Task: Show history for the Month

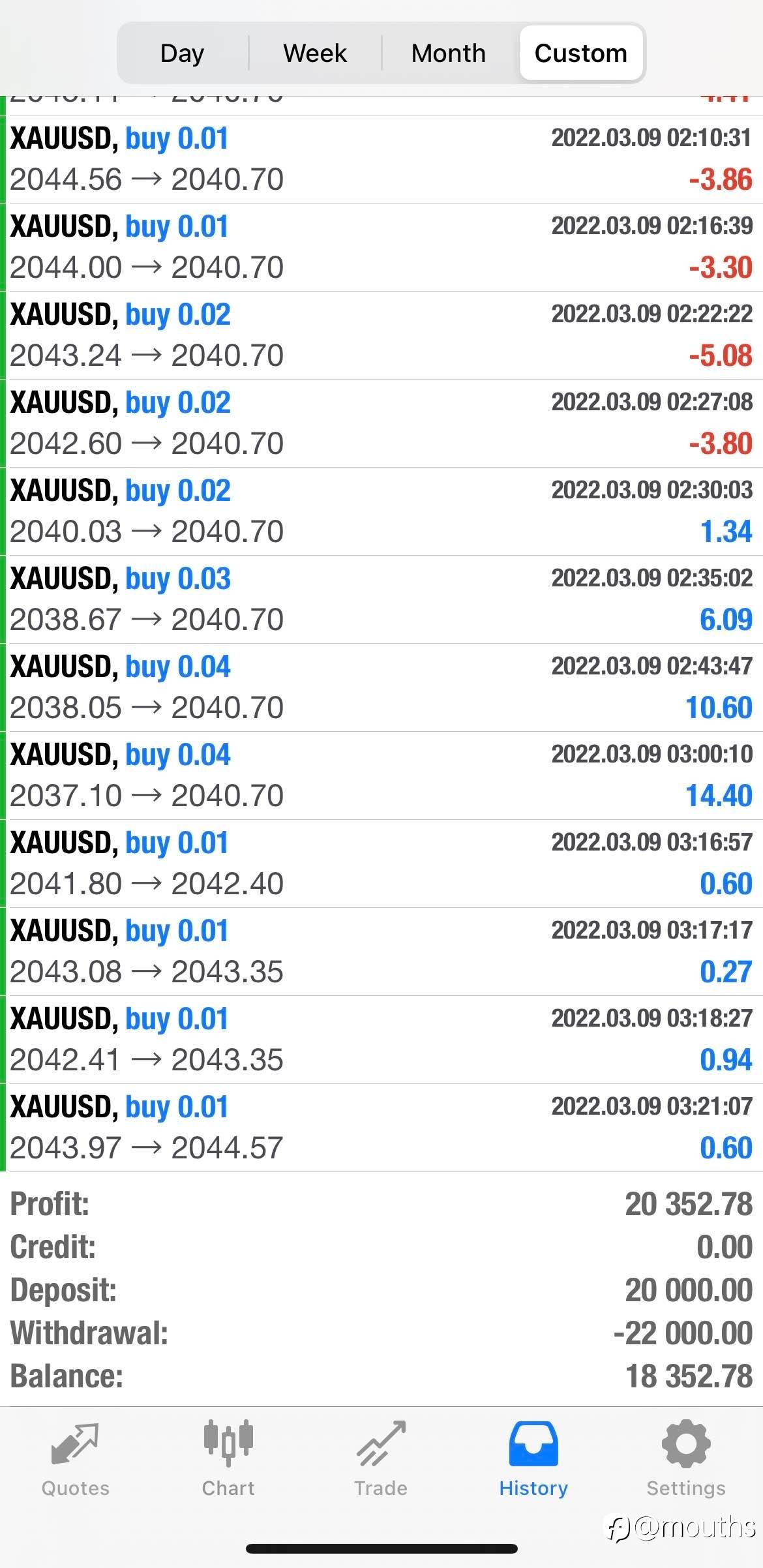Action: [x=449, y=53]
